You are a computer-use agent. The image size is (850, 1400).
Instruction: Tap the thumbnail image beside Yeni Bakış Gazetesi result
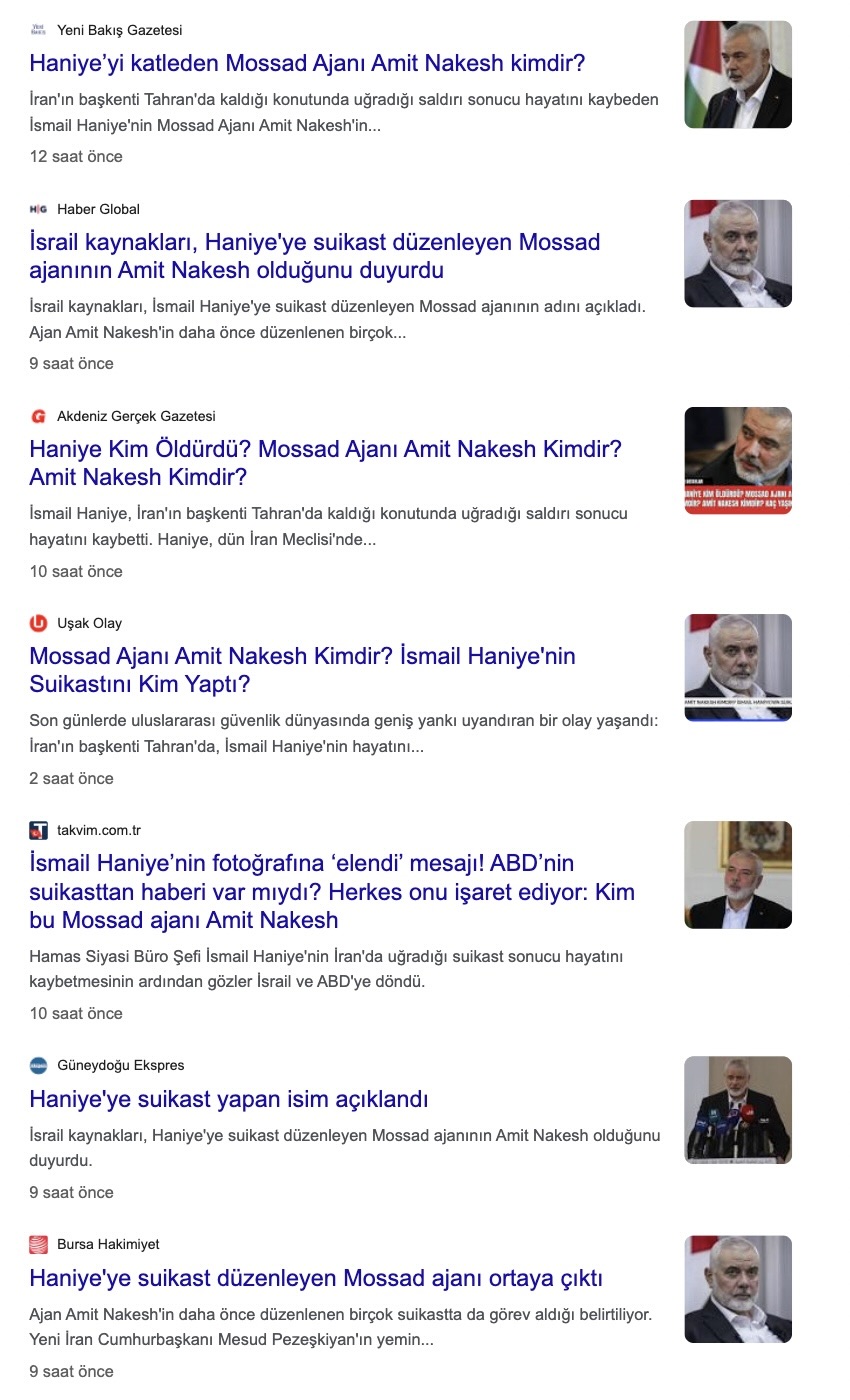pos(738,74)
